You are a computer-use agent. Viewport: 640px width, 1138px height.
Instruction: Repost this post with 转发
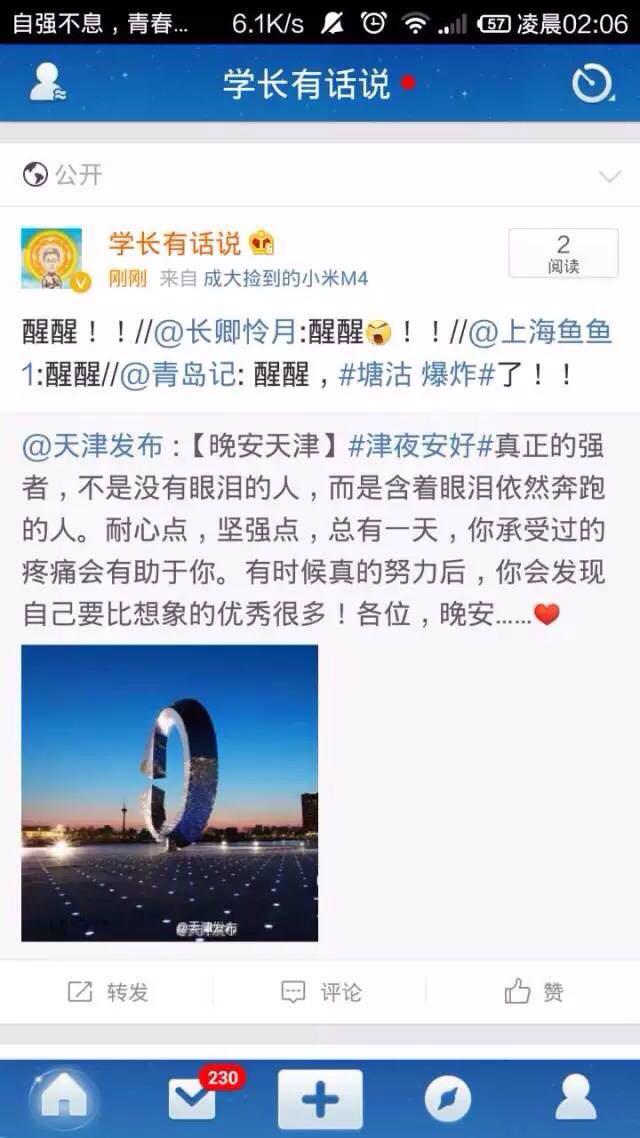pos(107,992)
